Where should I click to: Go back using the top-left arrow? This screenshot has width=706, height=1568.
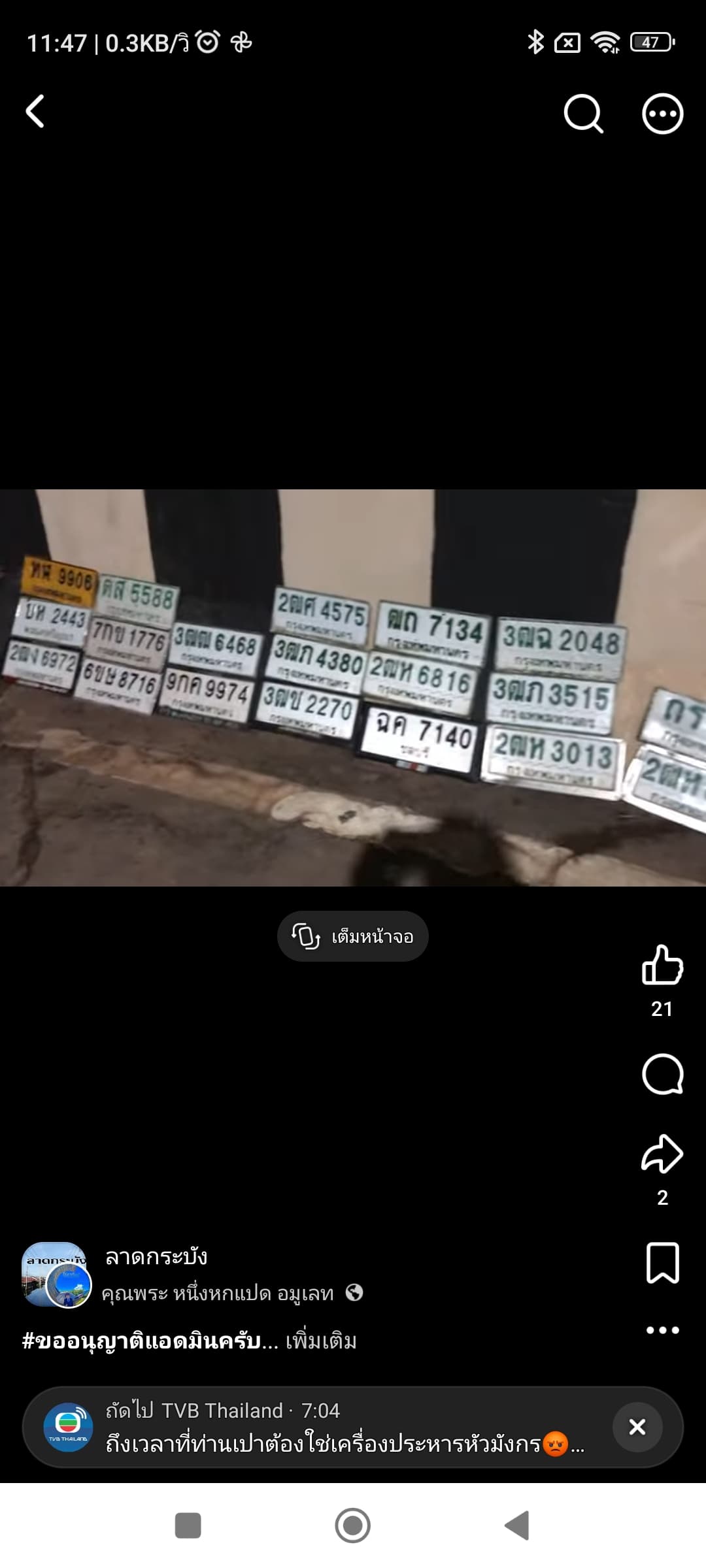[x=35, y=112]
